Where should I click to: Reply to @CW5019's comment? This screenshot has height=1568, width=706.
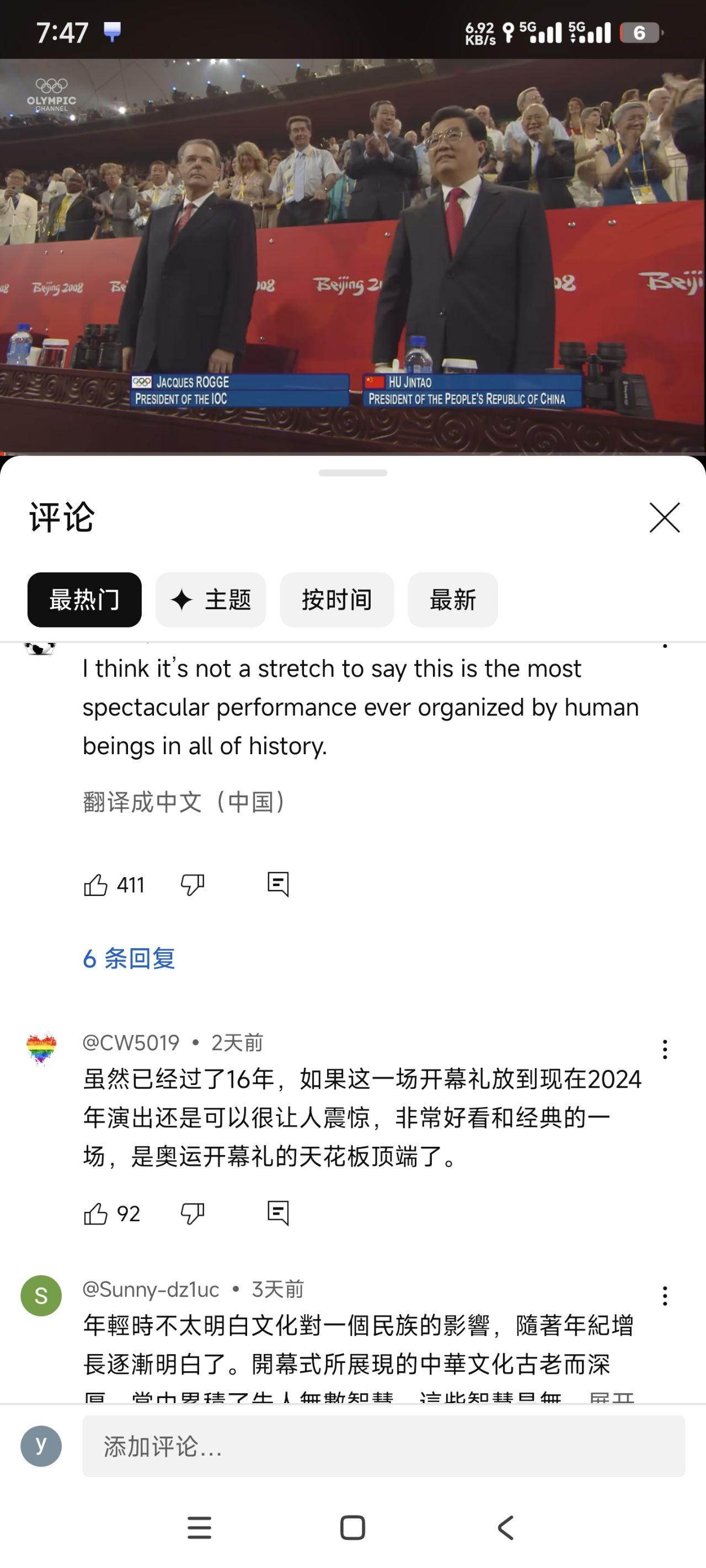278,1213
